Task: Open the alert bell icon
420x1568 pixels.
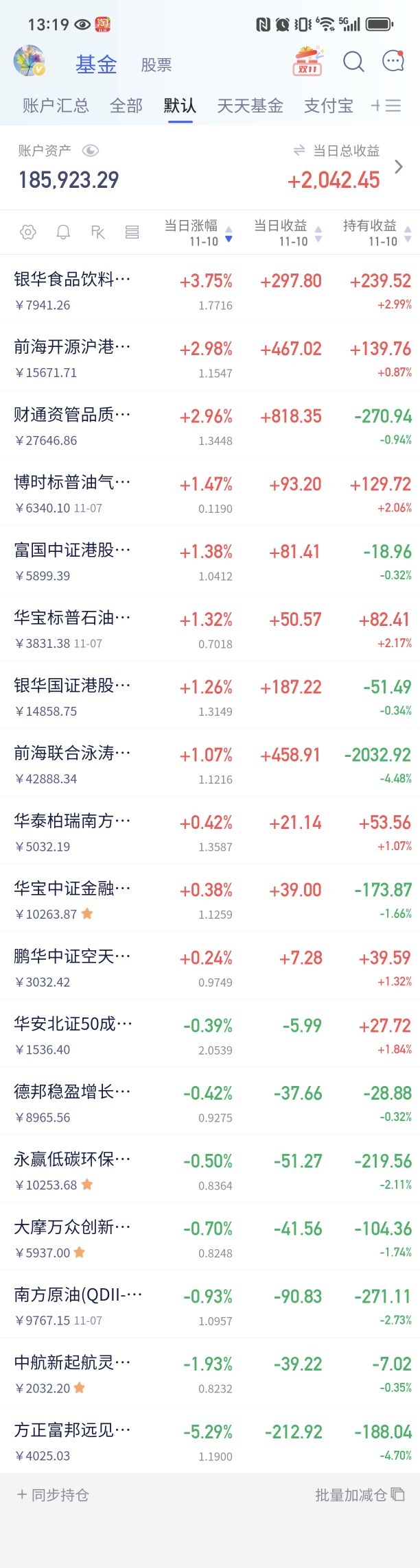Action: coord(63,232)
